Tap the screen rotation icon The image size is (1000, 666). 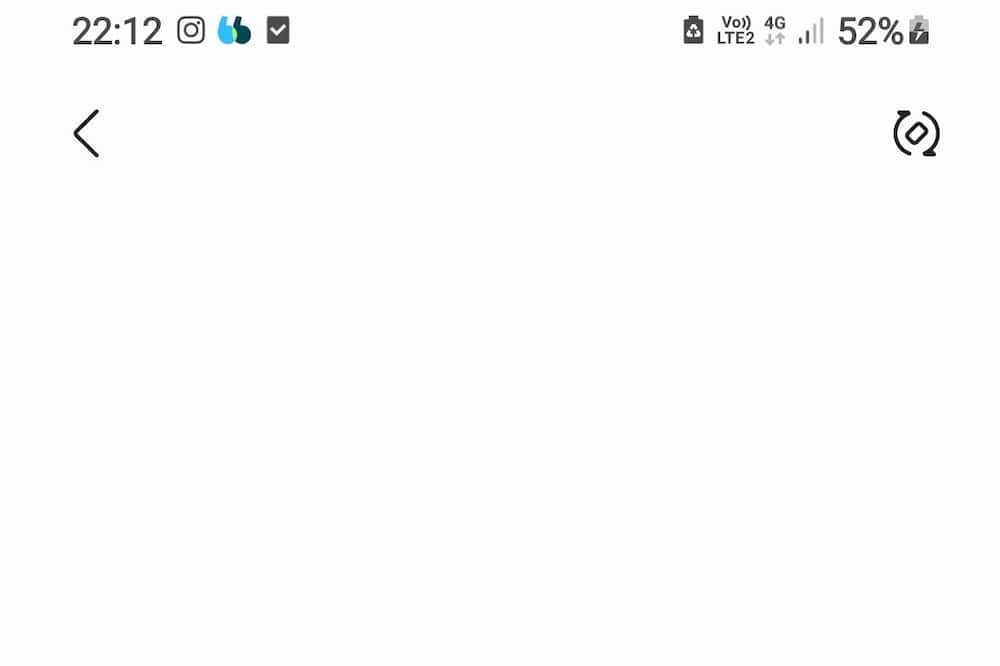tap(916, 133)
